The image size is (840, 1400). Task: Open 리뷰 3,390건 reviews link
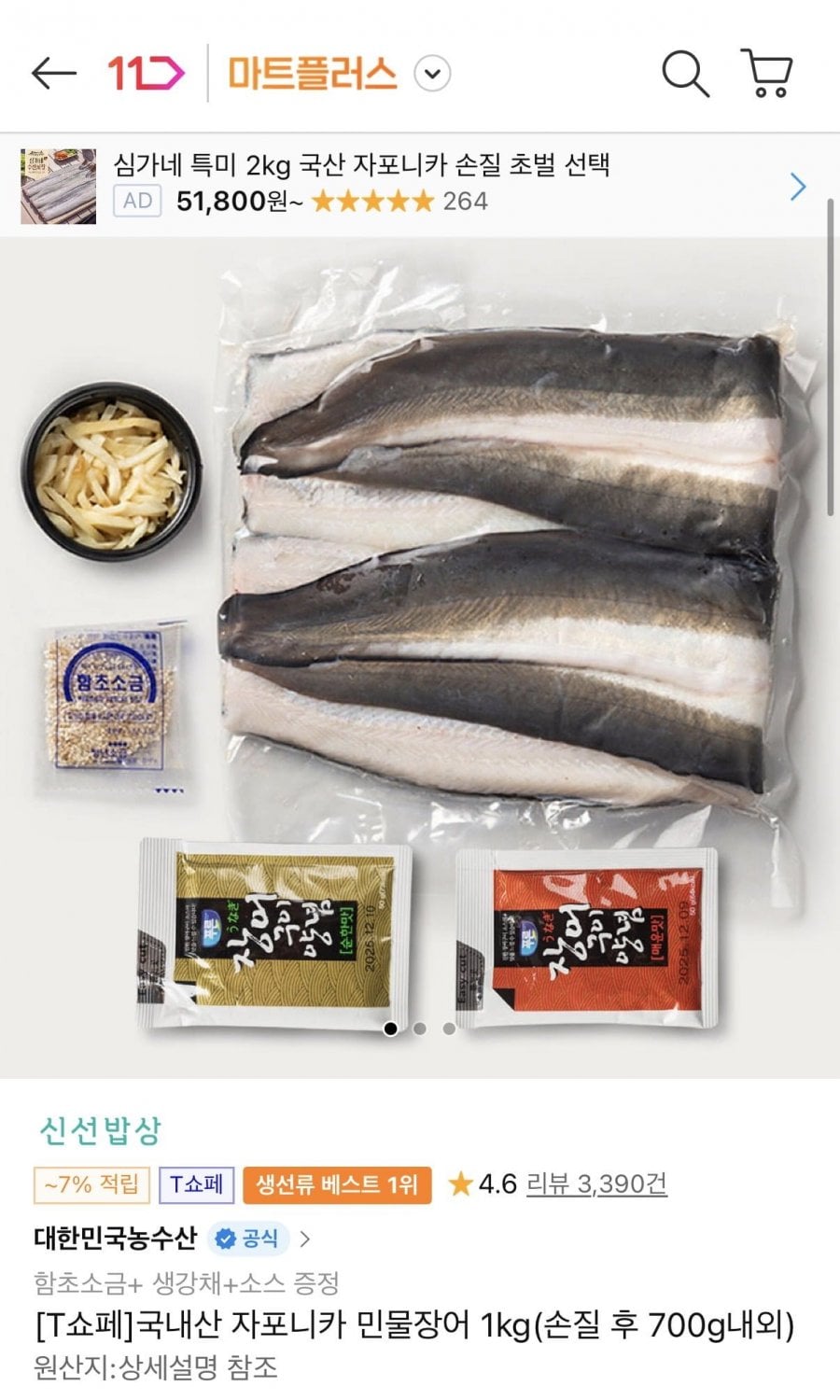coord(596,1183)
